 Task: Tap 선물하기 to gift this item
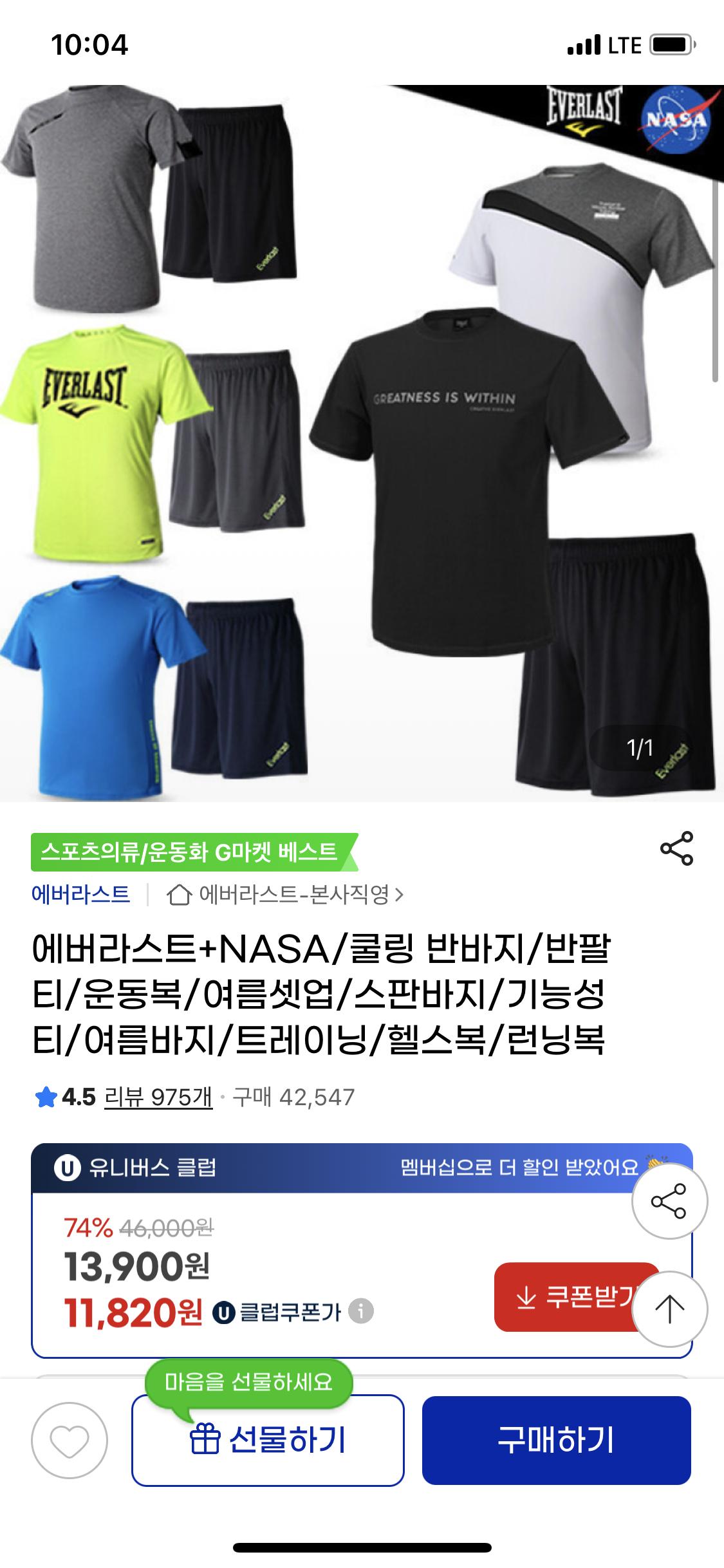(268, 1440)
